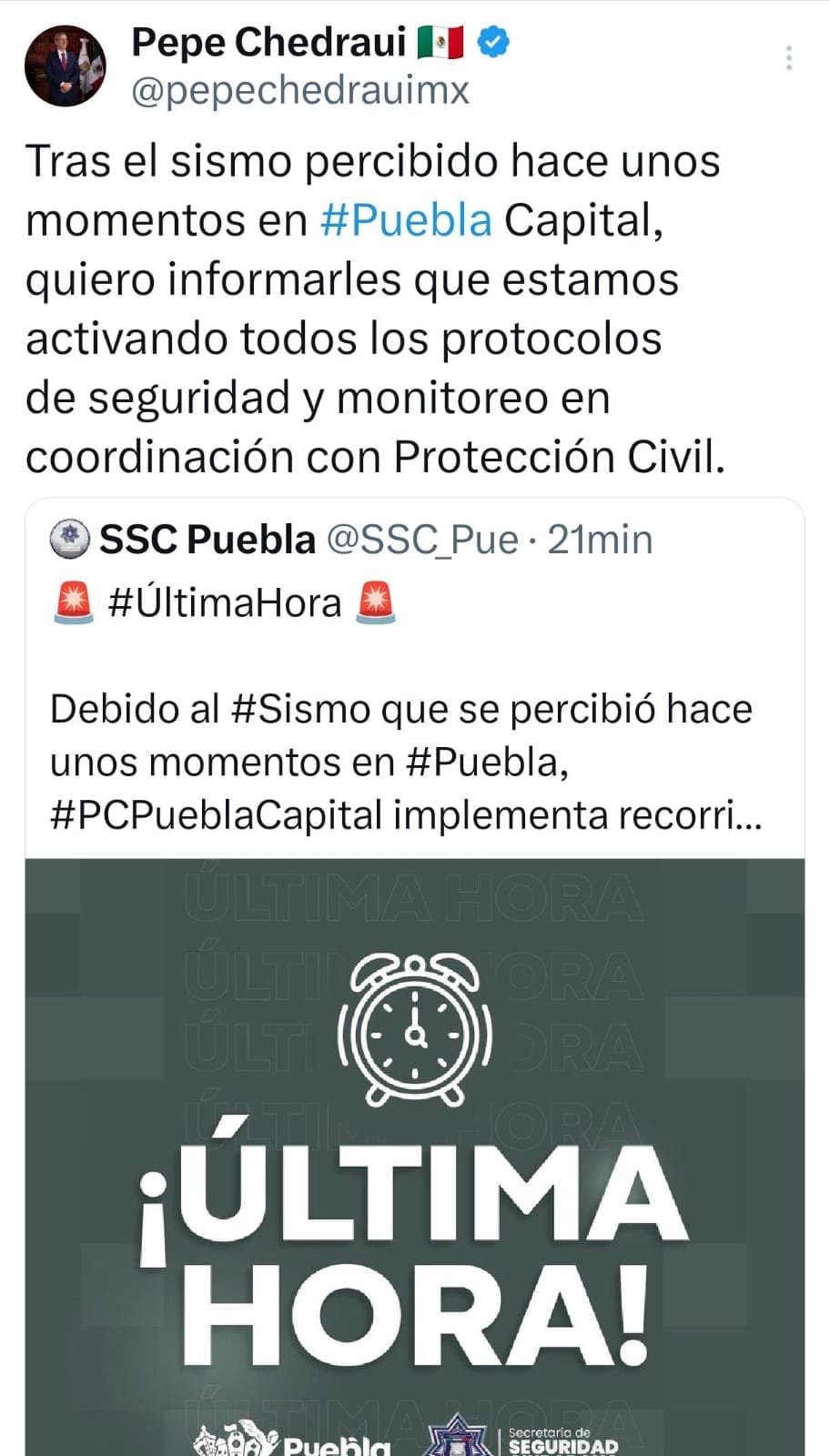Open the #Puebla hashtag link
This screenshot has width=830, height=1456.
coord(406,220)
